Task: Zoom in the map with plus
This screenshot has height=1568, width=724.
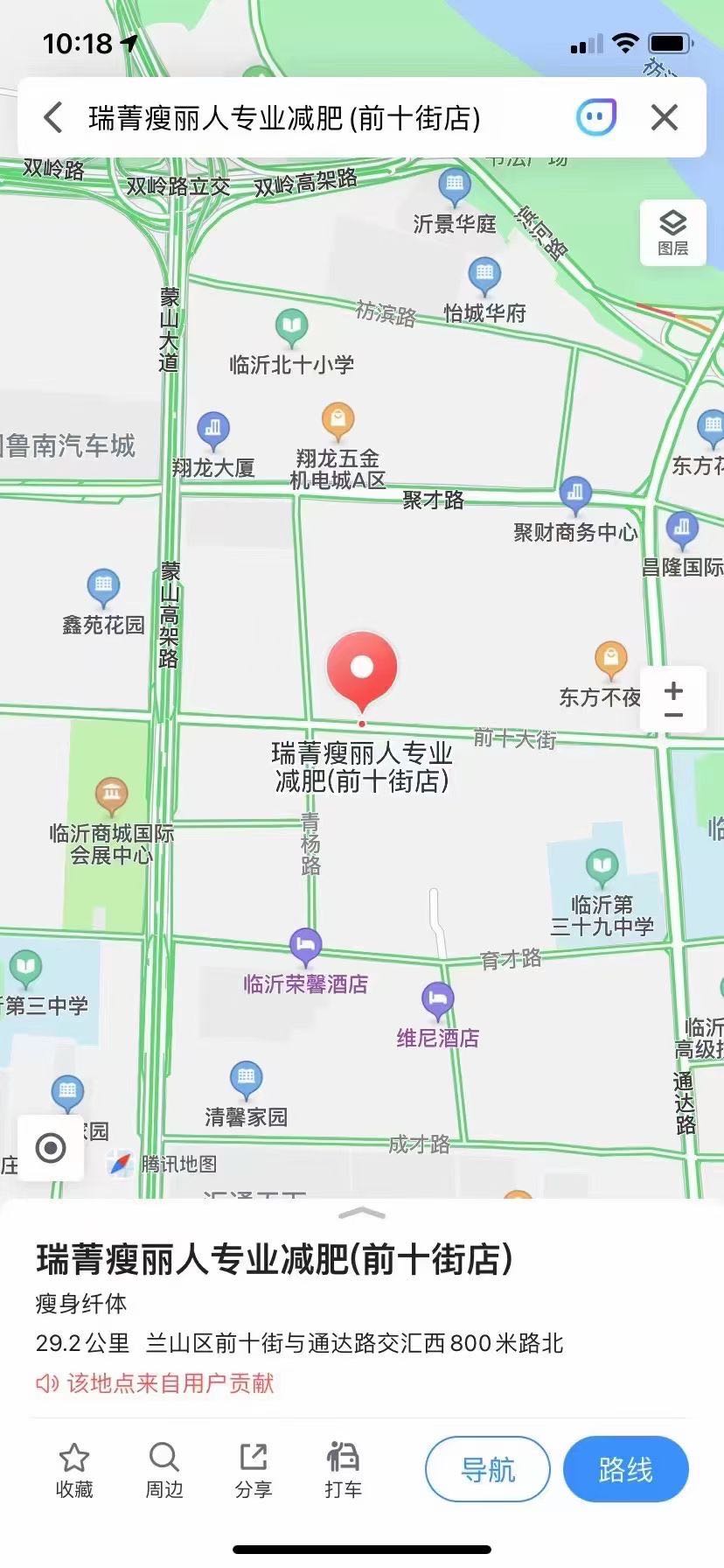Action: point(673,691)
